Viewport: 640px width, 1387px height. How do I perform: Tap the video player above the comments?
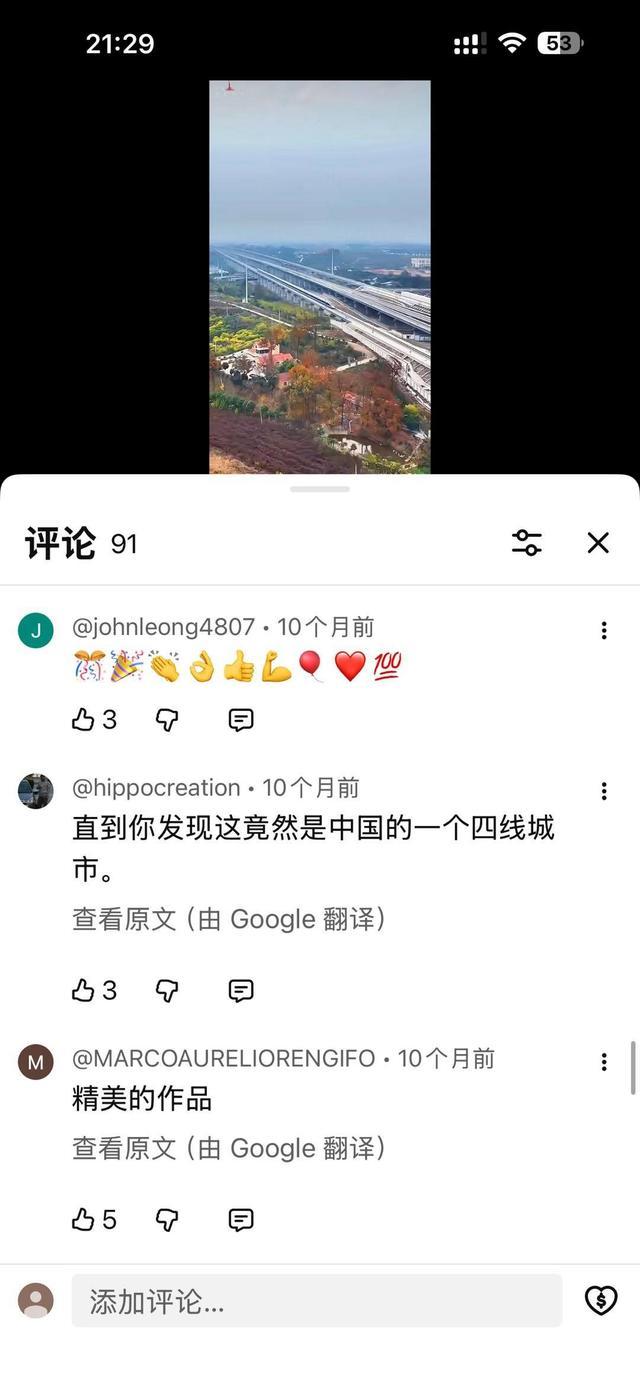(x=320, y=277)
